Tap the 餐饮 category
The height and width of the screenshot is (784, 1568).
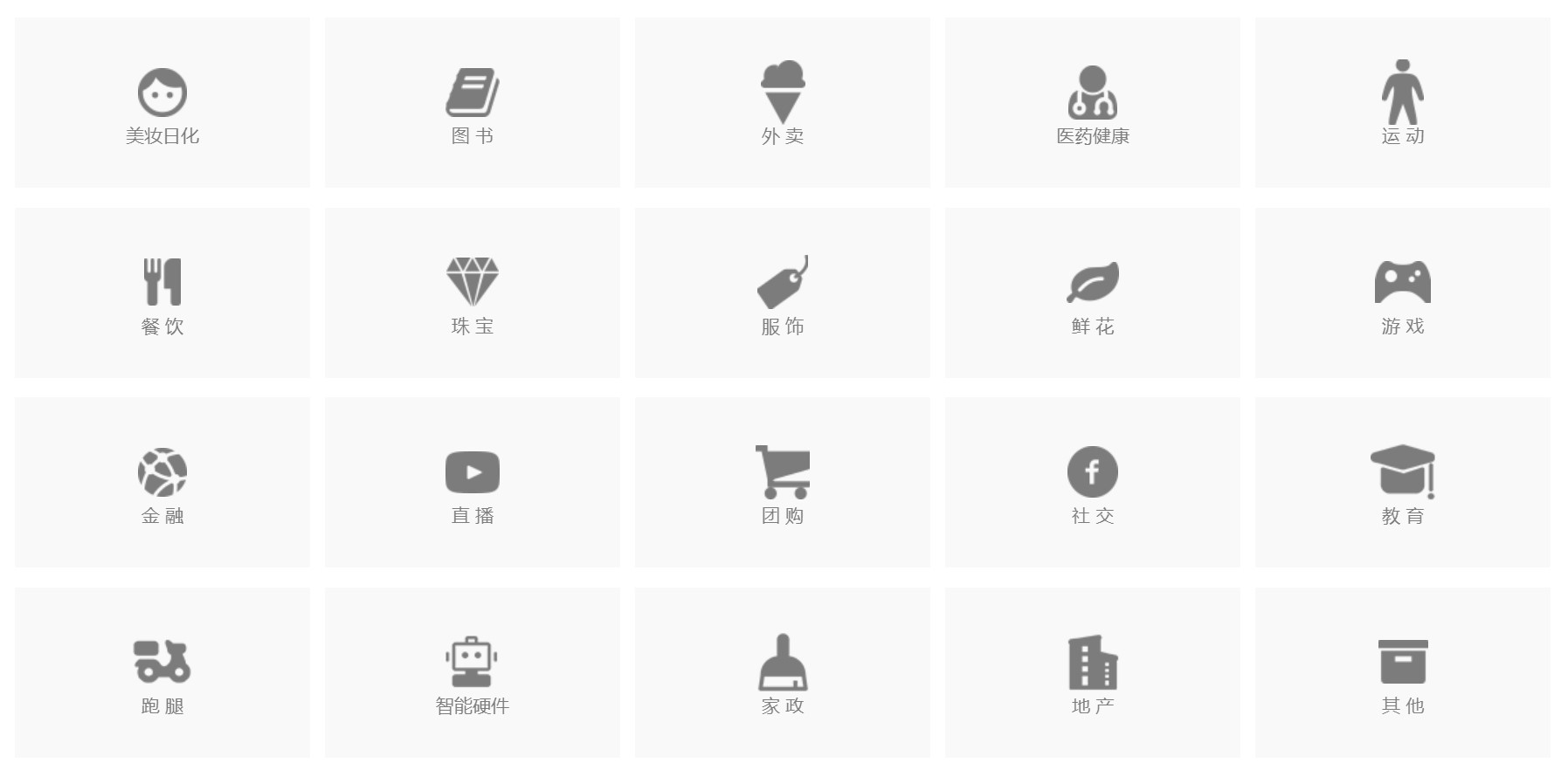tap(162, 293)
